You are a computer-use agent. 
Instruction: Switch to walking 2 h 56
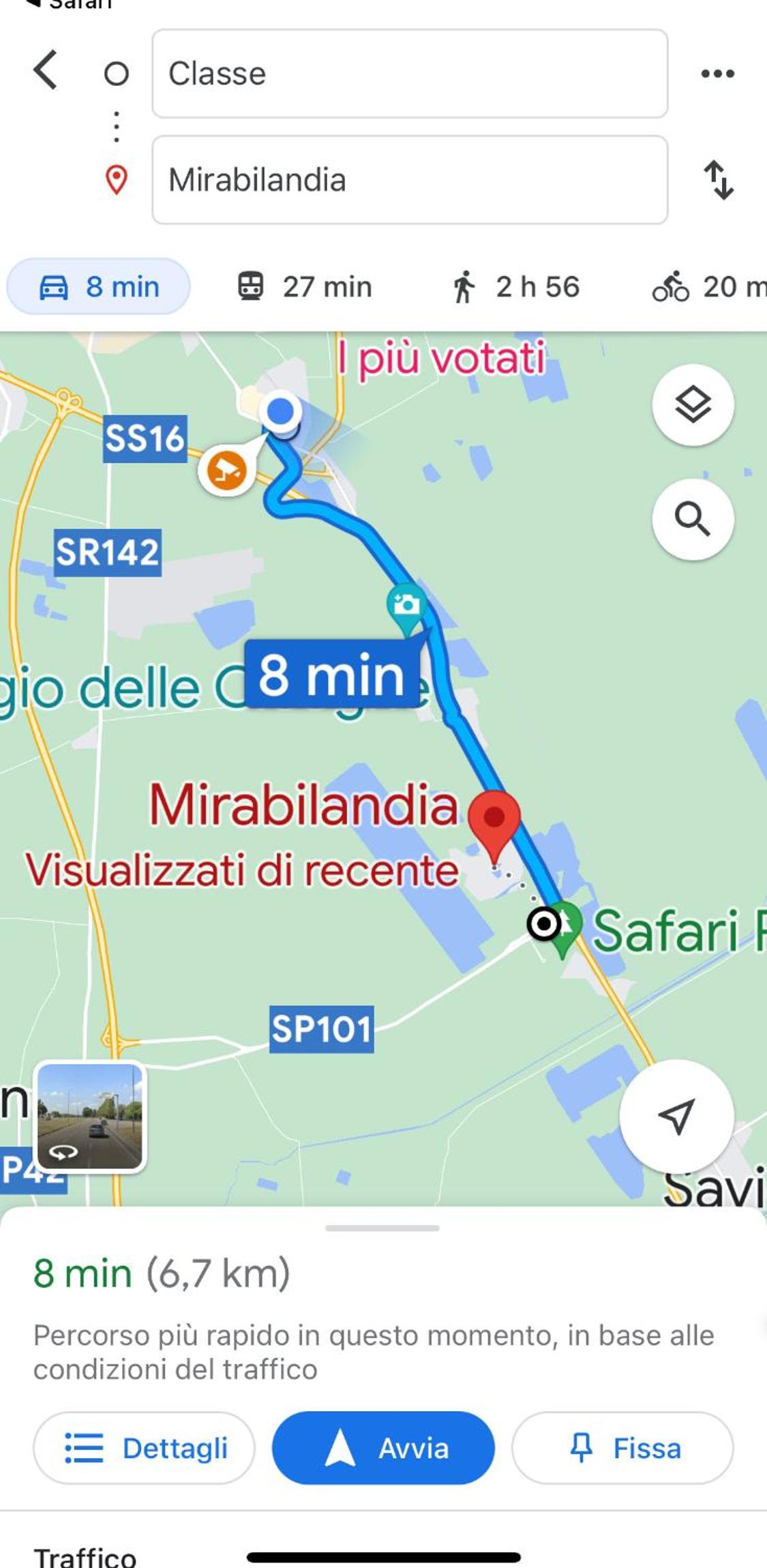coord(515,286)
